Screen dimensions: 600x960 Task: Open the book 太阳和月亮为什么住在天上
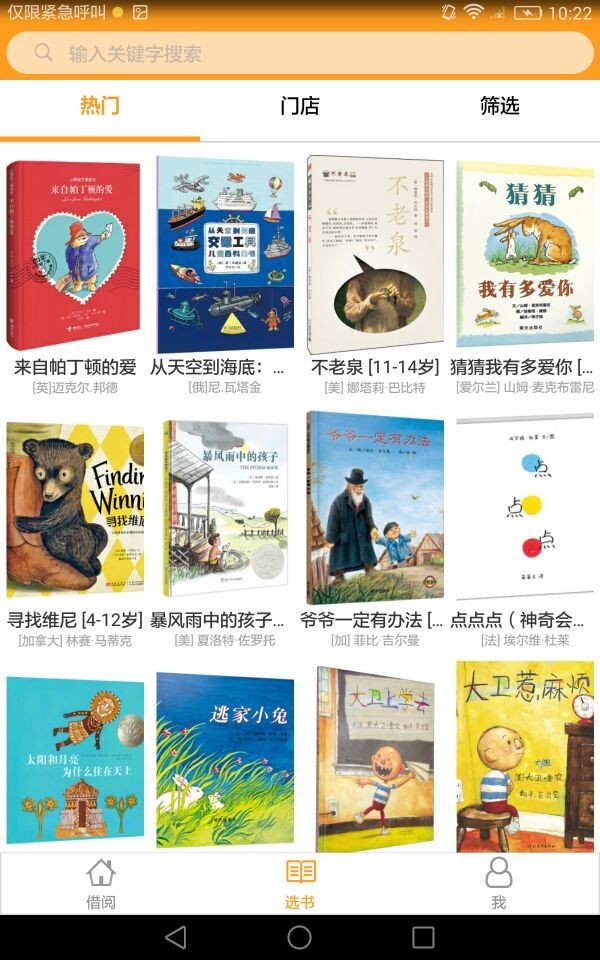tap(75, 760)
